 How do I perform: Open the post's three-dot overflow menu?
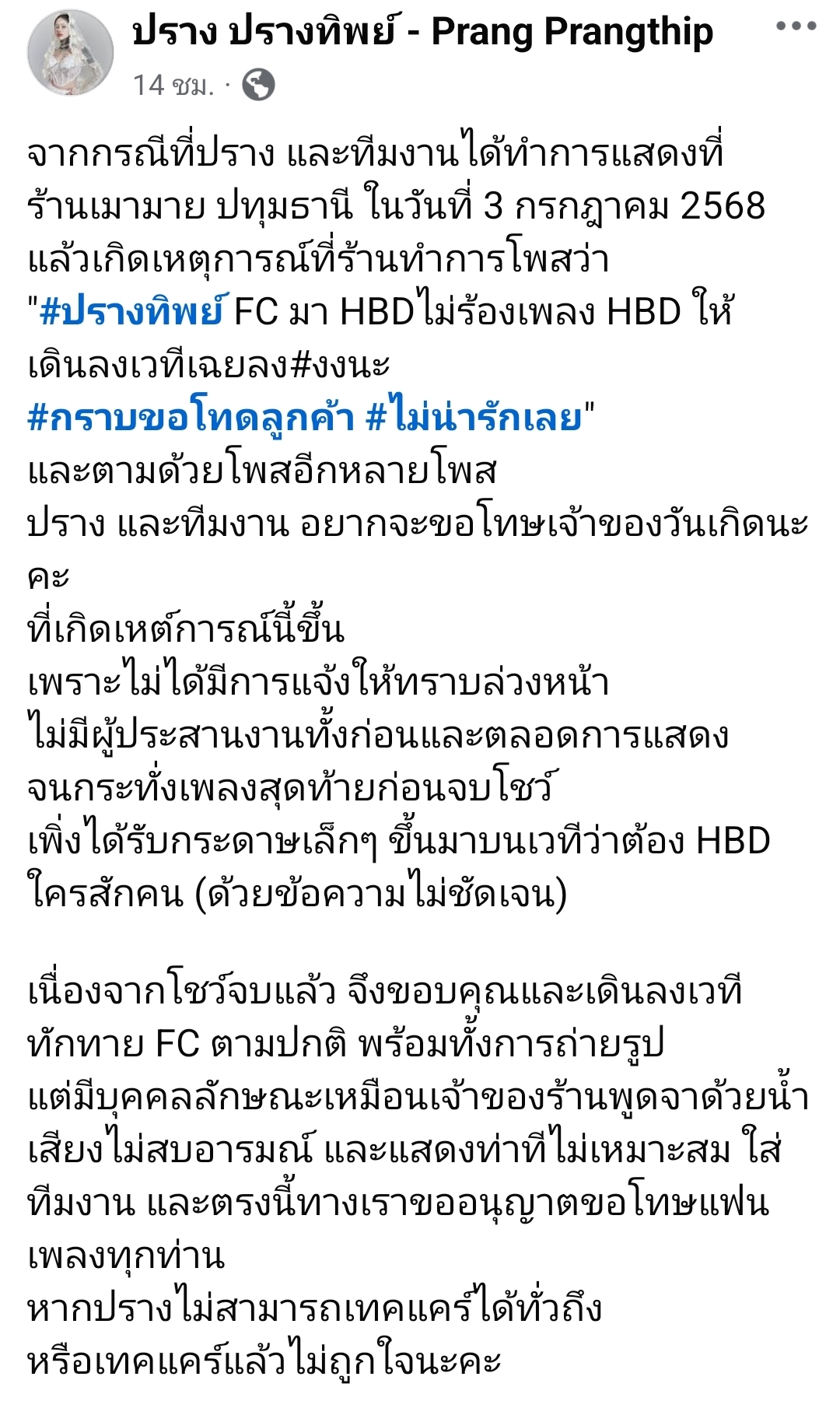796,26
